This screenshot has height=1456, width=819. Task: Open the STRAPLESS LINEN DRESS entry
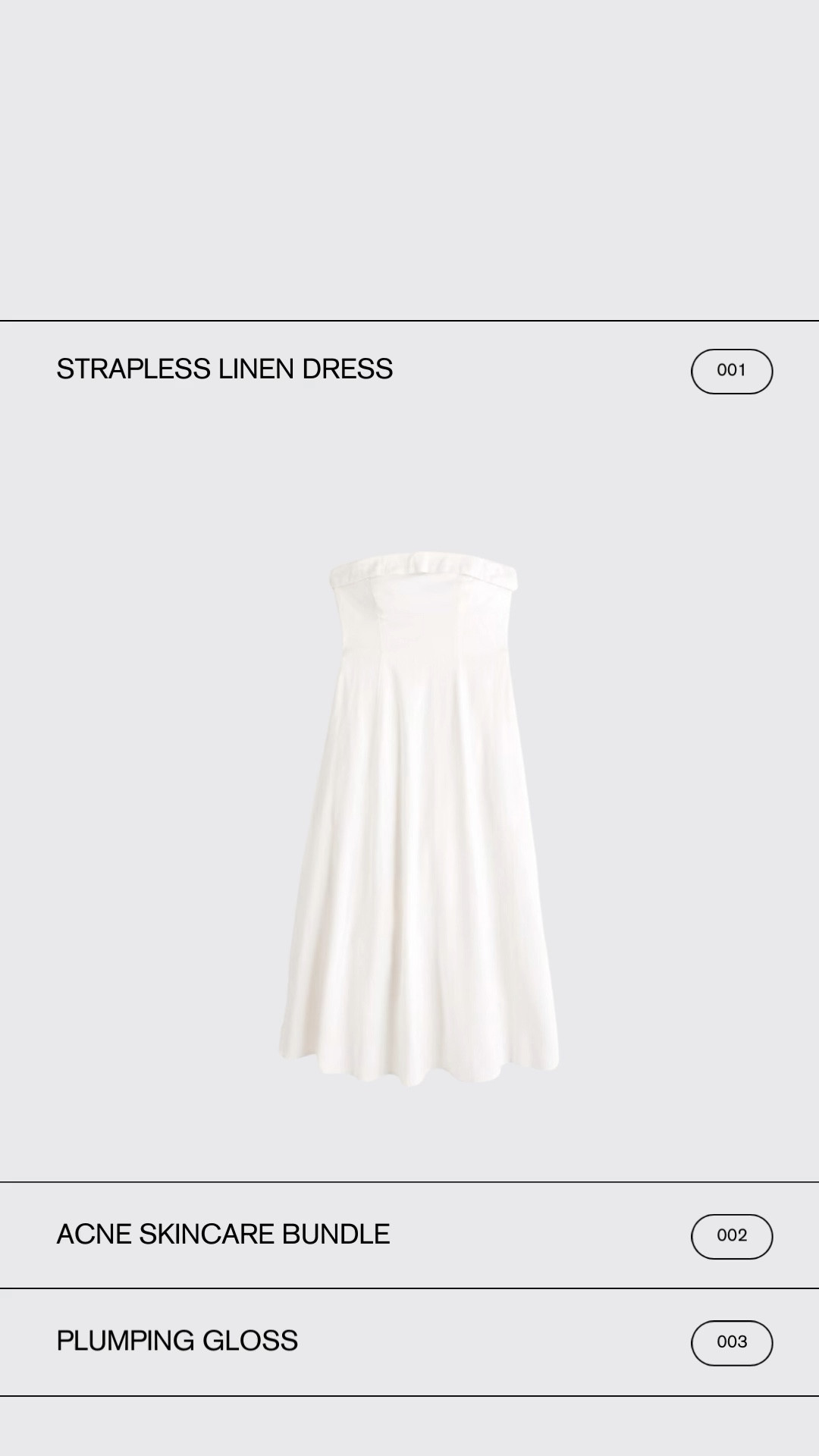click(224, 371)
